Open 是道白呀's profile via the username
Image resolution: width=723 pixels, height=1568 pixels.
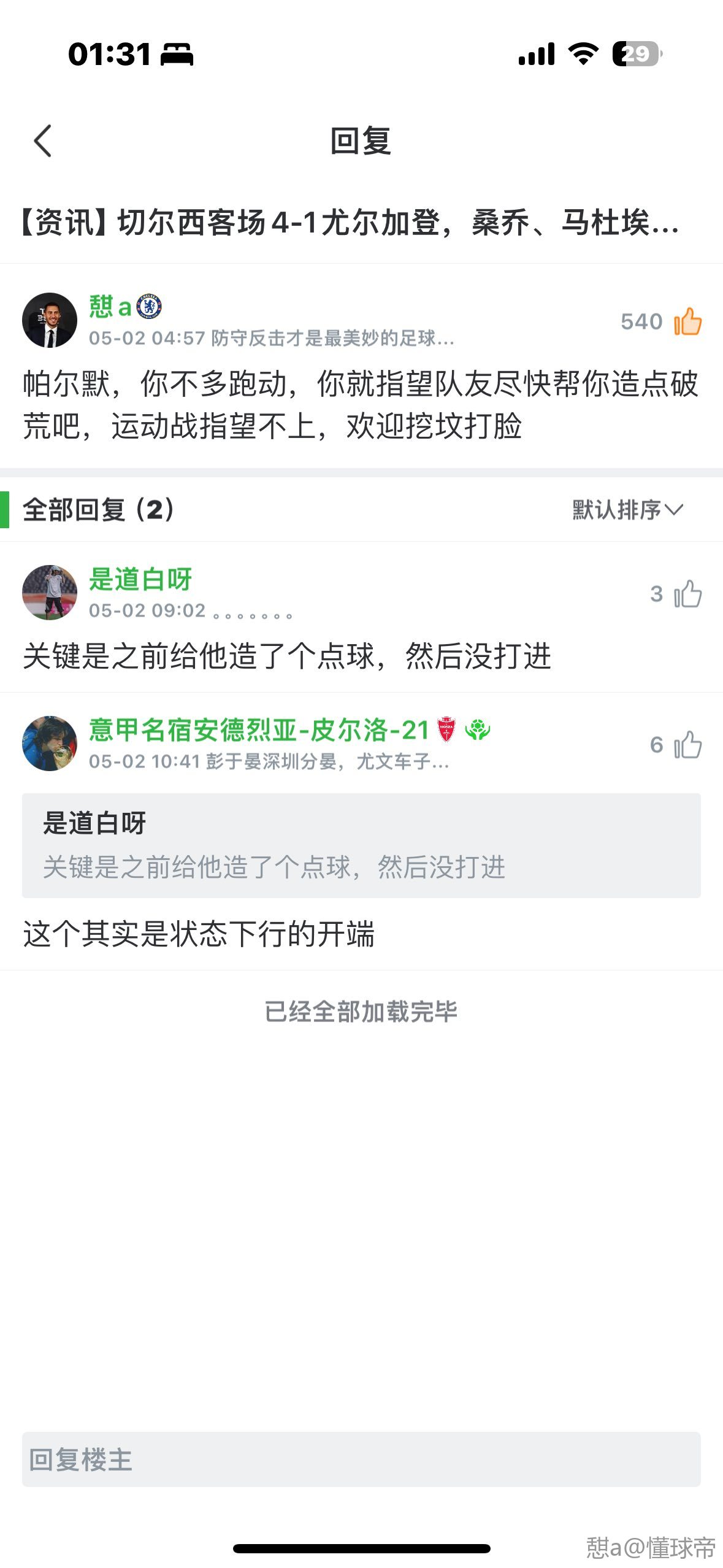click(140, 579)
